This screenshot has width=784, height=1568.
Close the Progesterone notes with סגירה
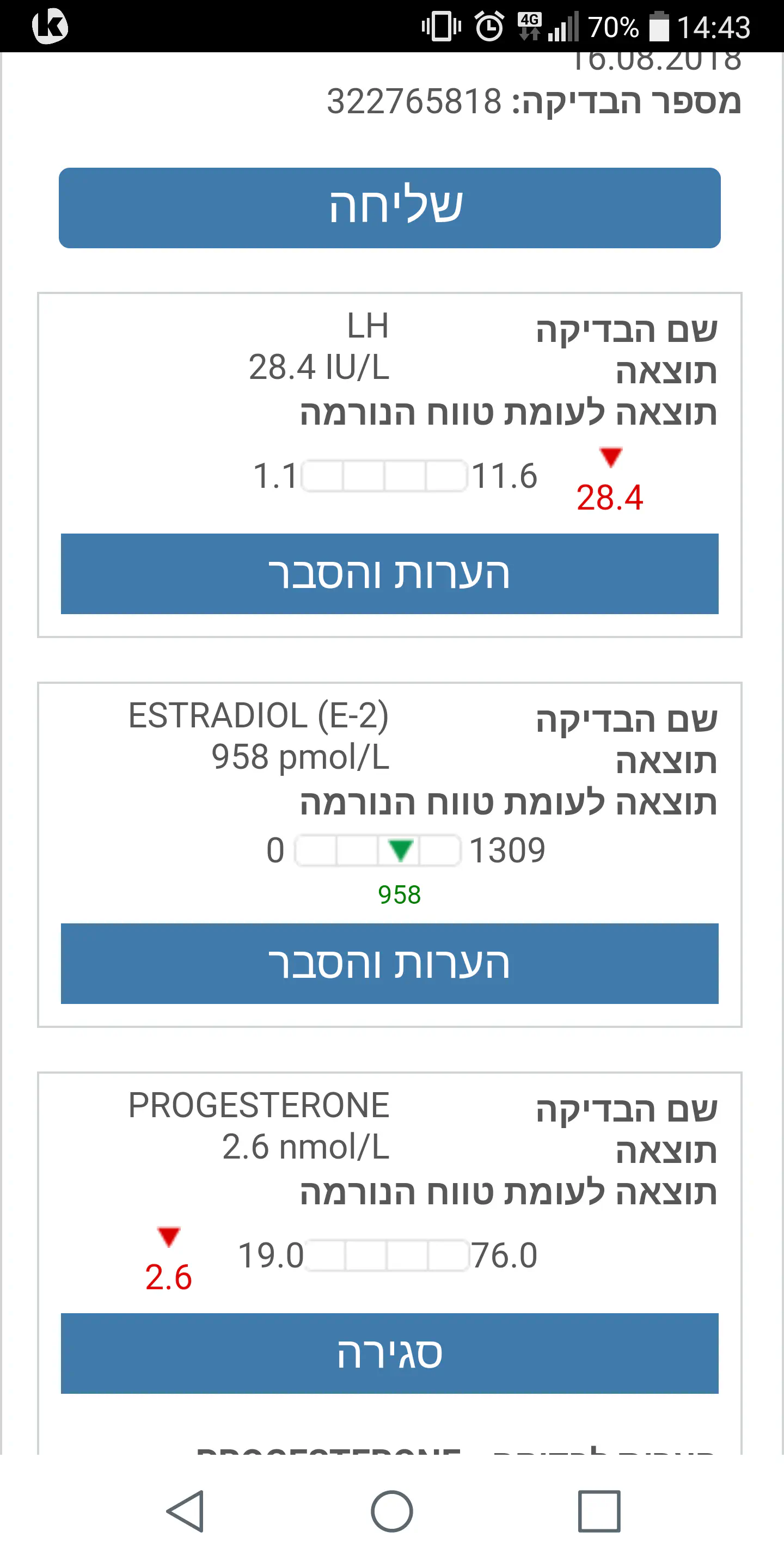pos(390,1353)
